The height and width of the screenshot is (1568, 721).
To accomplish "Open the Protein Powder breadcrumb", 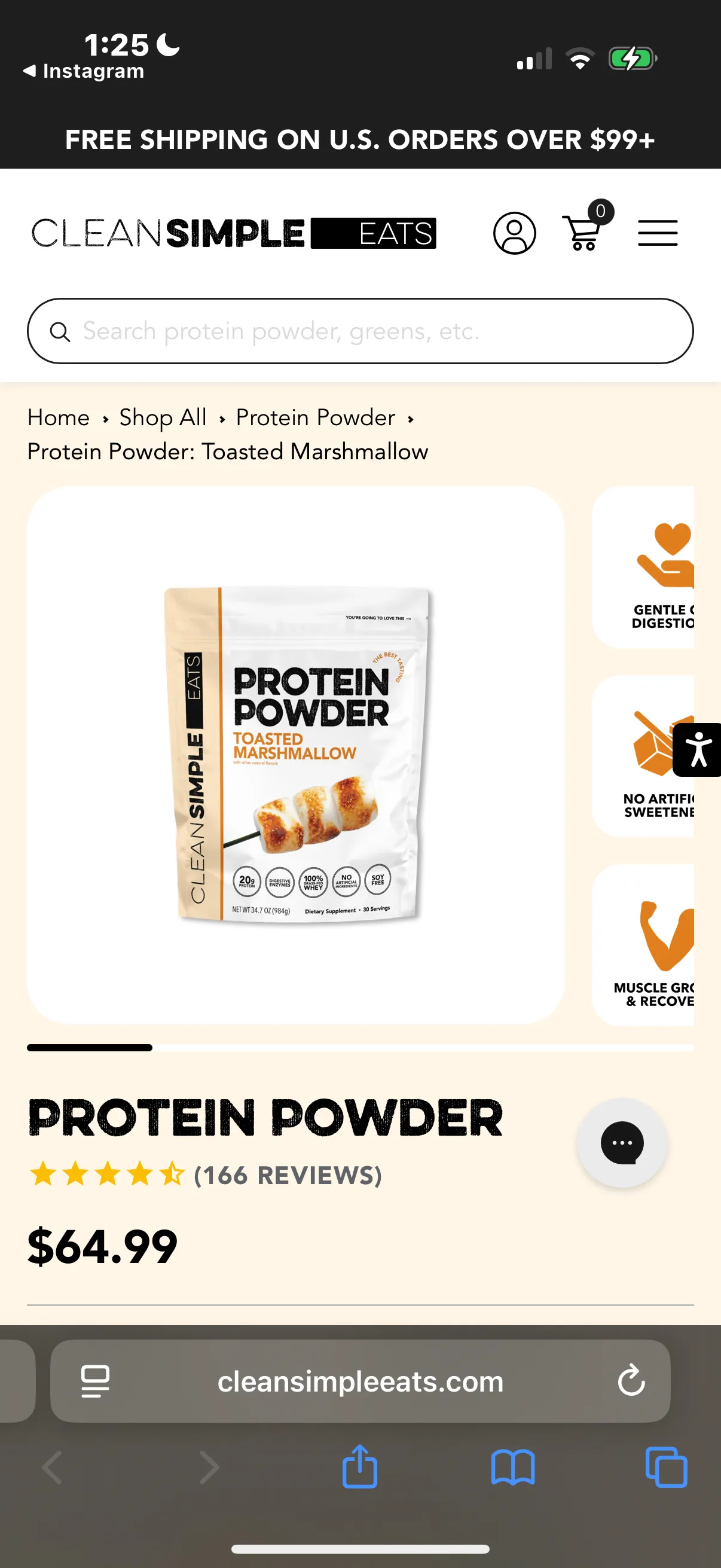I will 315,418.
